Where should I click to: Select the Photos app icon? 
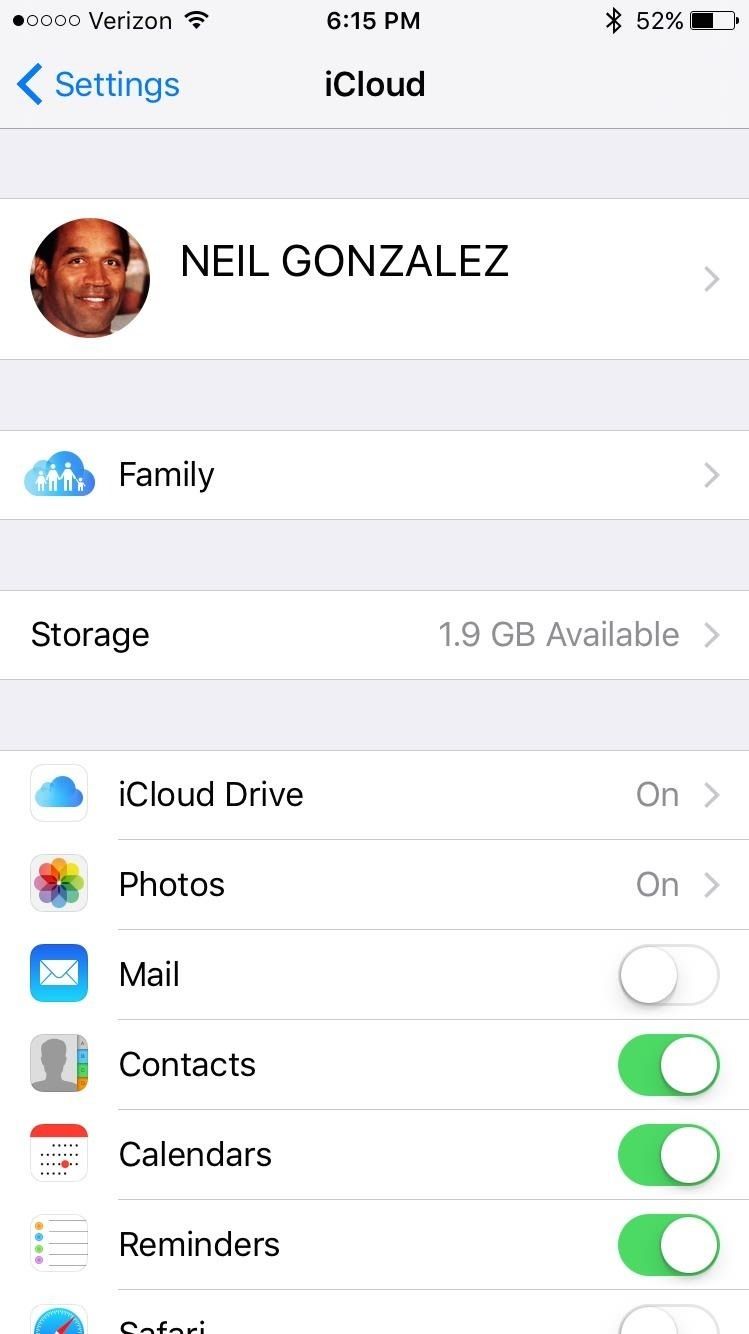click(x=59, y=883)
